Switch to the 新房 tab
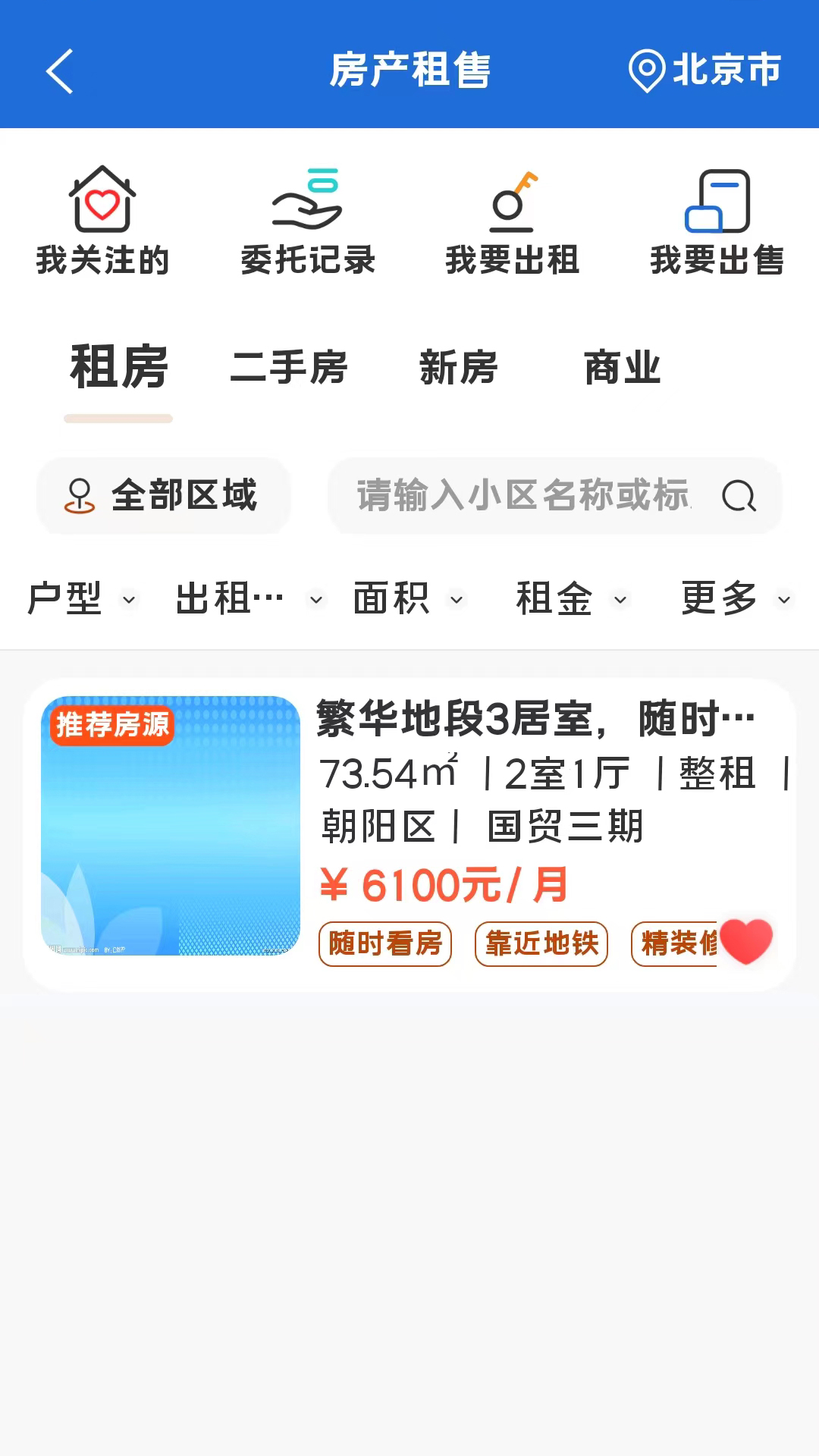This screenshot has width=819, height=1456. pos(459,368)
